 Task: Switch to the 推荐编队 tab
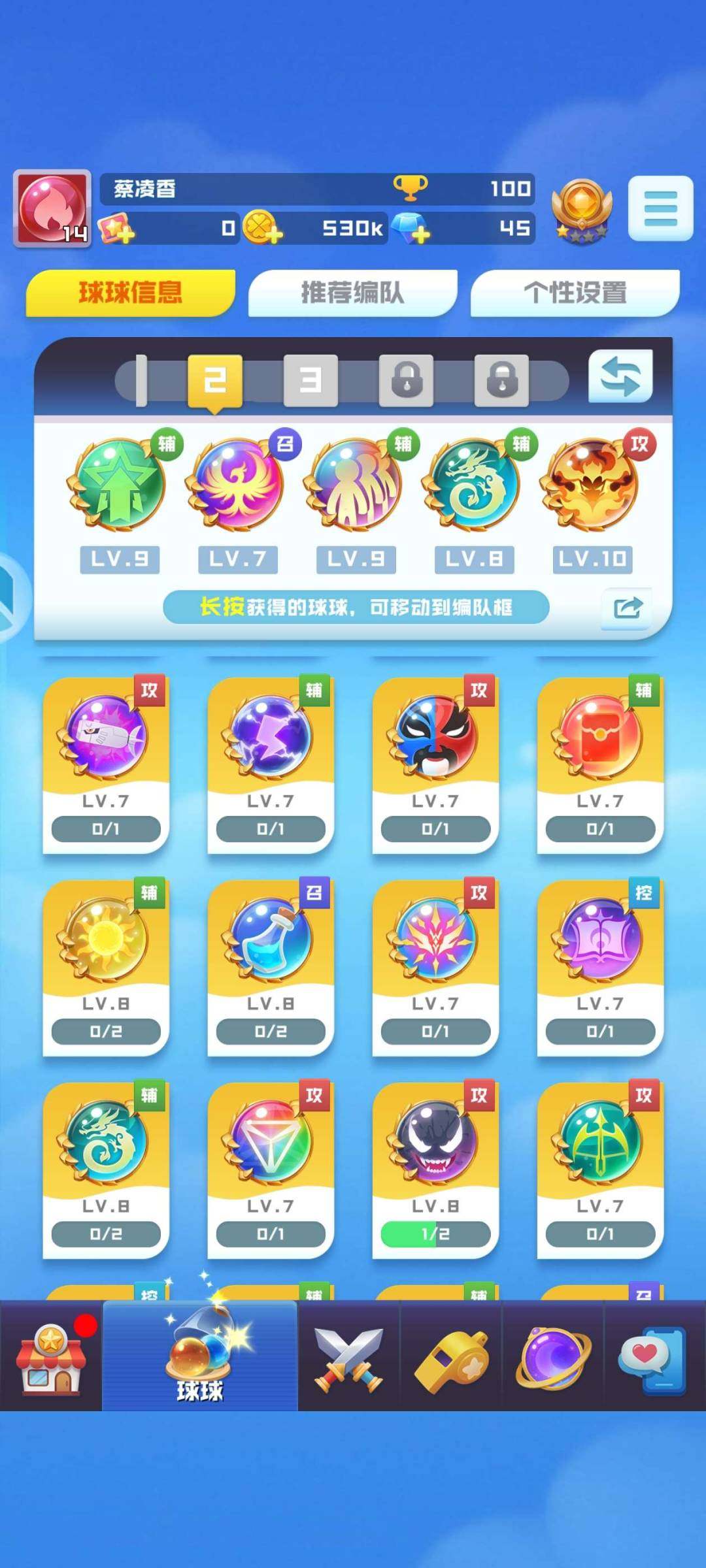[352, 293]
